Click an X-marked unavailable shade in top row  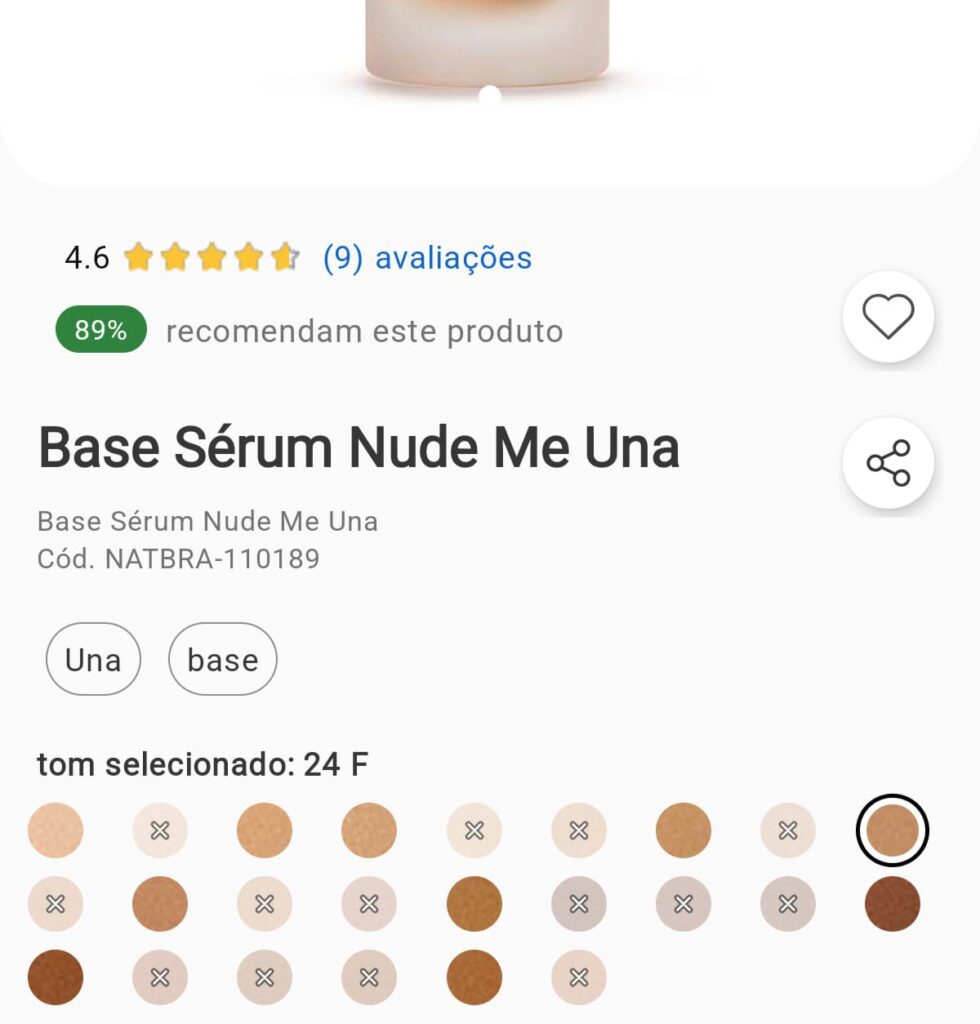pos(160,830)
